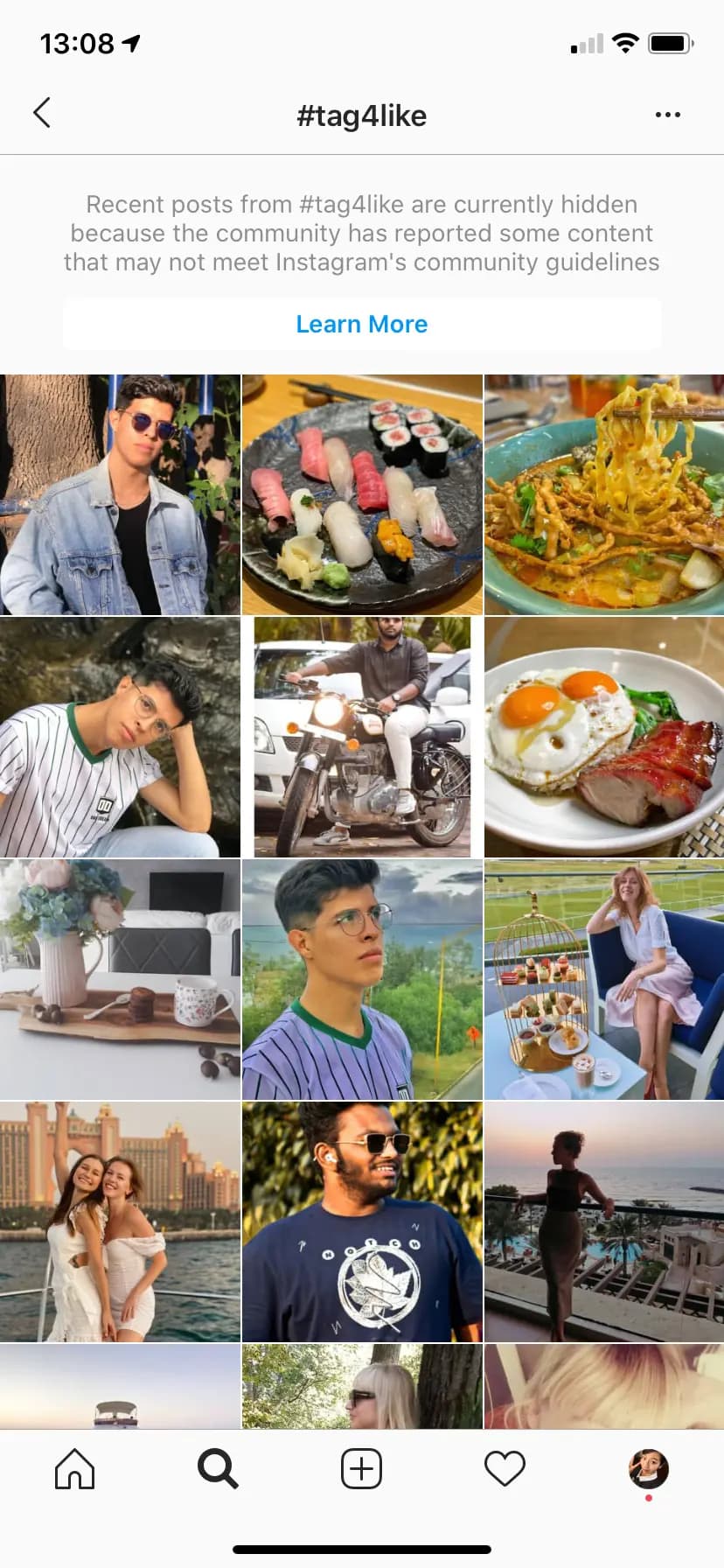The height and width of the screenshot is (1568, 724).
Task: Open the woman beside birdcage dessert stand post
Action: (x=604, y=979)
